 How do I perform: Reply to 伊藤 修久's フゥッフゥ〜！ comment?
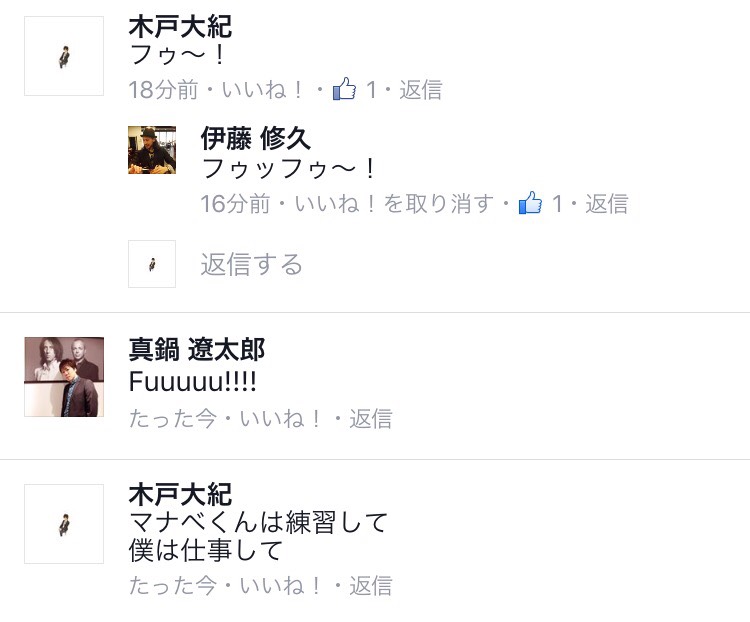(x=606, y=204)
